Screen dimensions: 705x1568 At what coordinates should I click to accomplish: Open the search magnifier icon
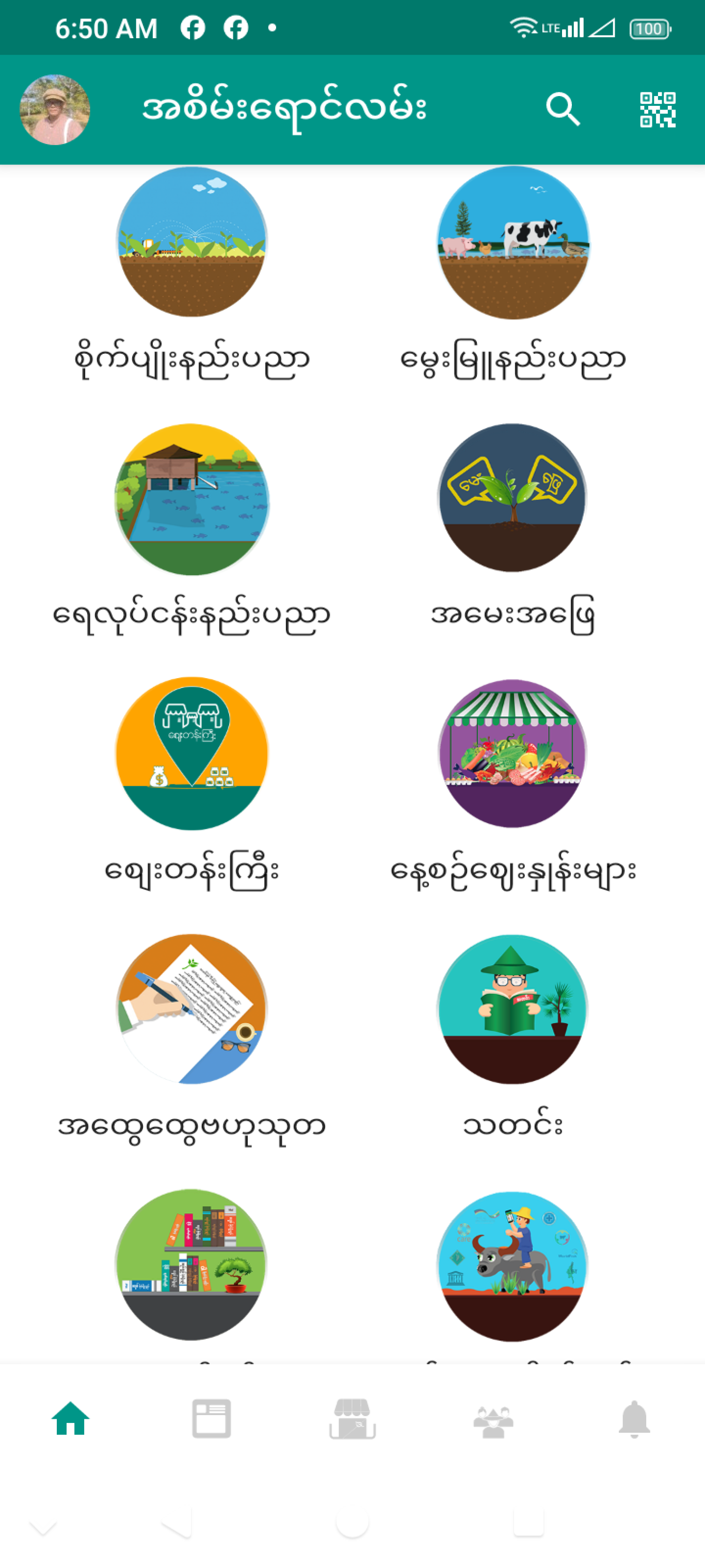click(563, 109)
